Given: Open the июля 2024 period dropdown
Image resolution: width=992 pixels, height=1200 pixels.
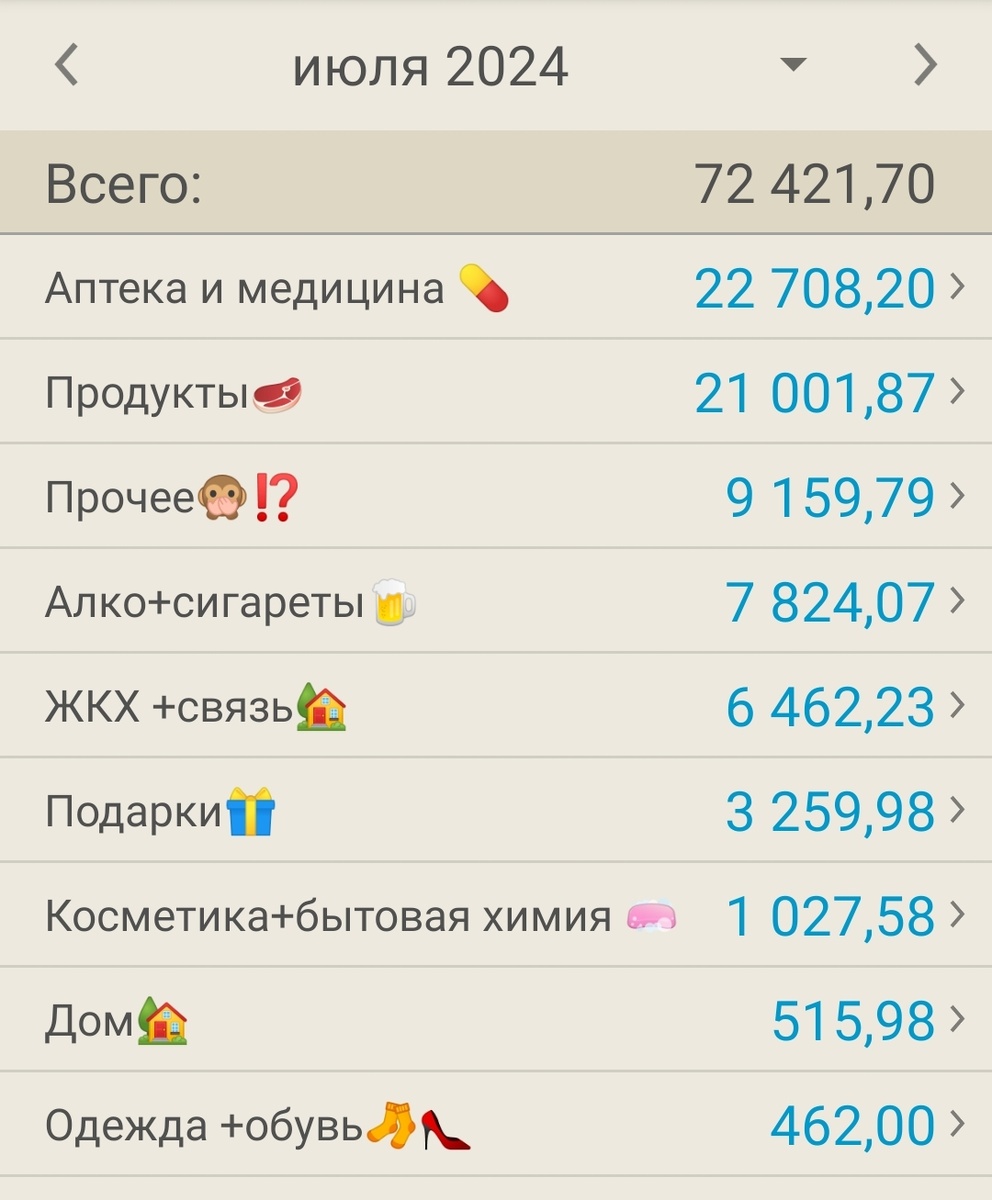Looking at the screenshot, I should point(793,66).
